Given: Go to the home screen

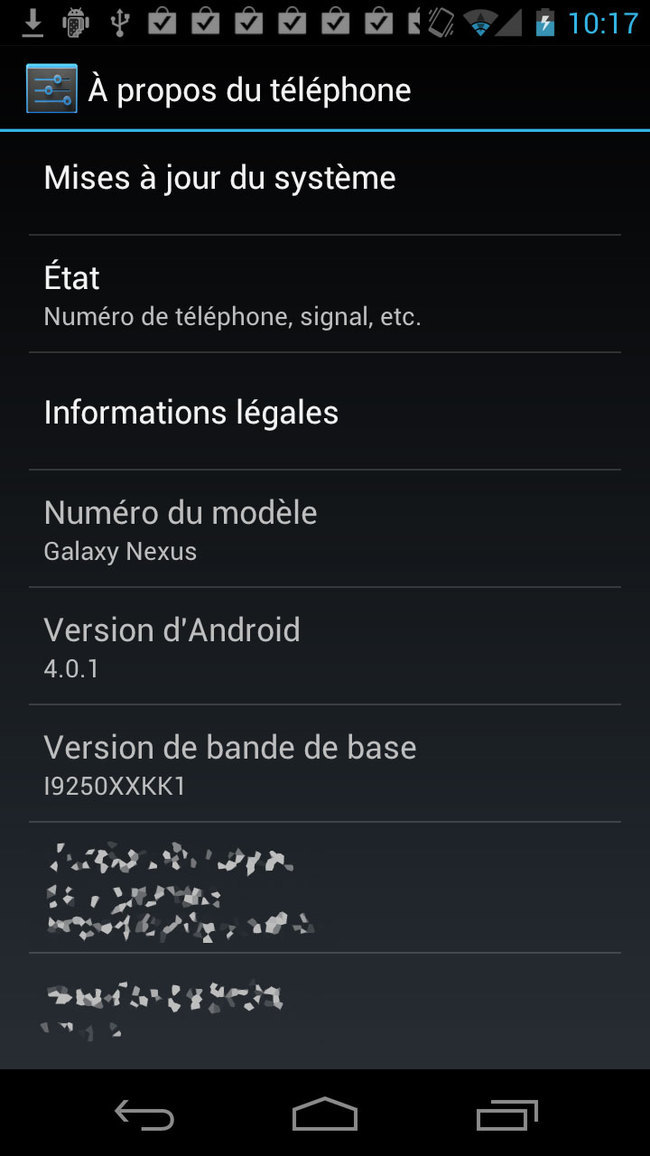Looking at the screenshot, I should pos(325,1114).
